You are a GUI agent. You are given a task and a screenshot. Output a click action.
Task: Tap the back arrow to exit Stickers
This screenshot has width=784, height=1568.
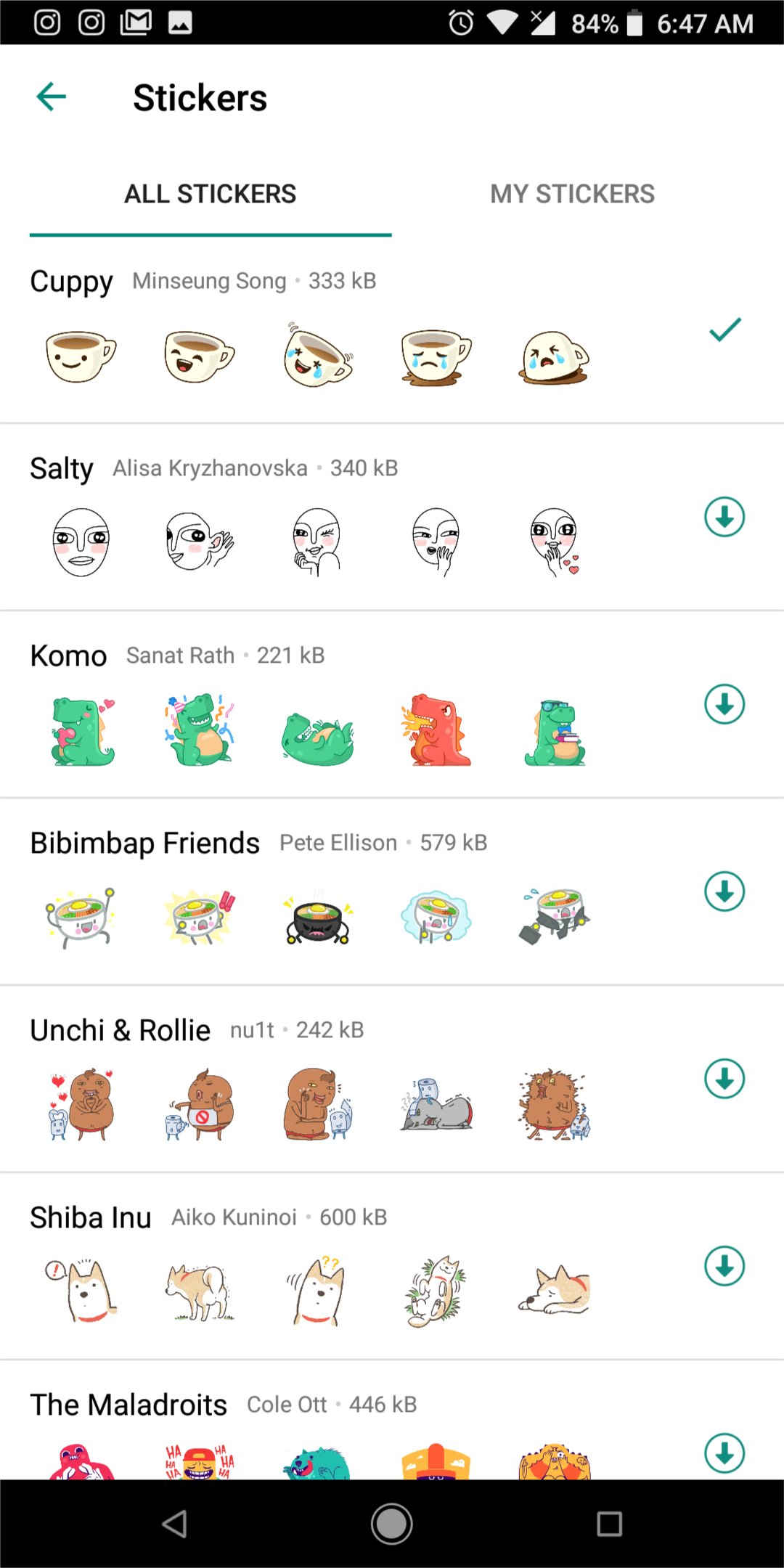tap(51, 97)
